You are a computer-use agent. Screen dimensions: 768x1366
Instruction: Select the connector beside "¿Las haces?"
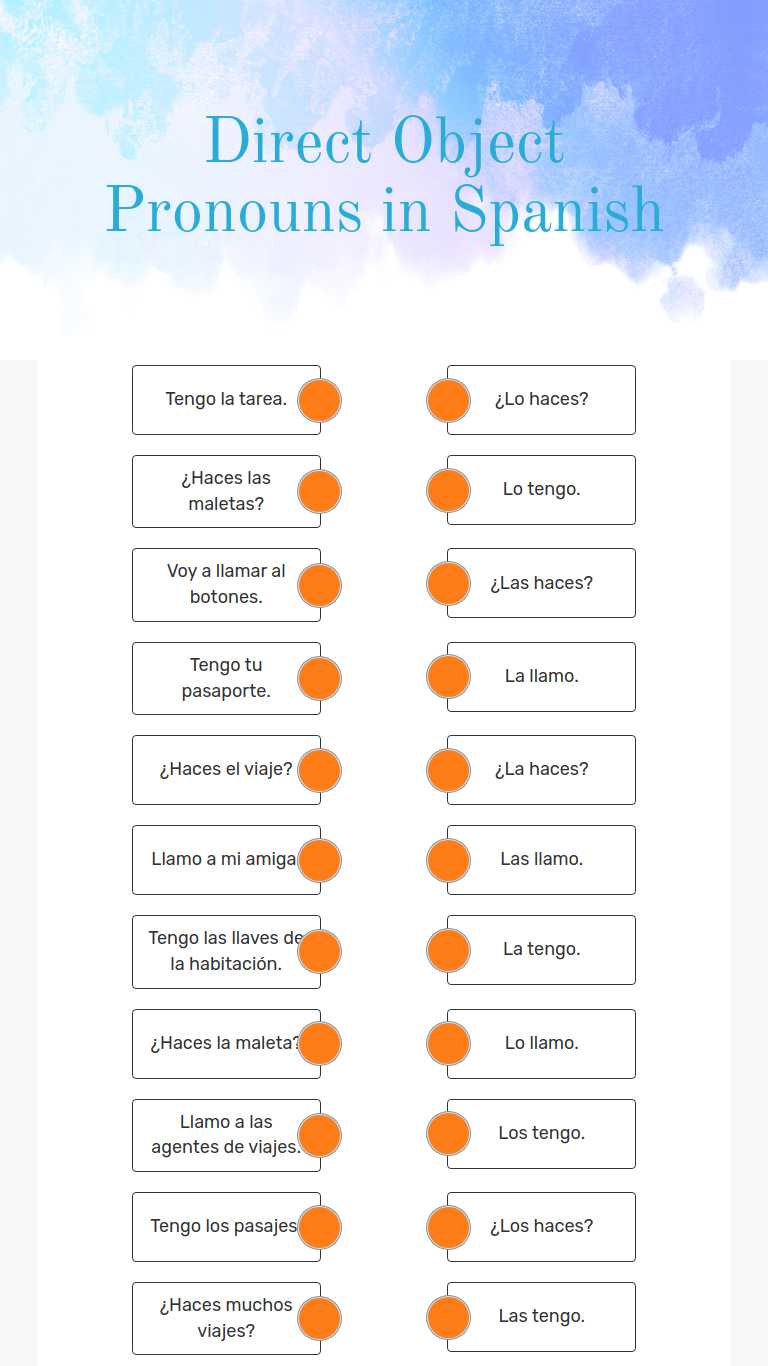(448, 583)
